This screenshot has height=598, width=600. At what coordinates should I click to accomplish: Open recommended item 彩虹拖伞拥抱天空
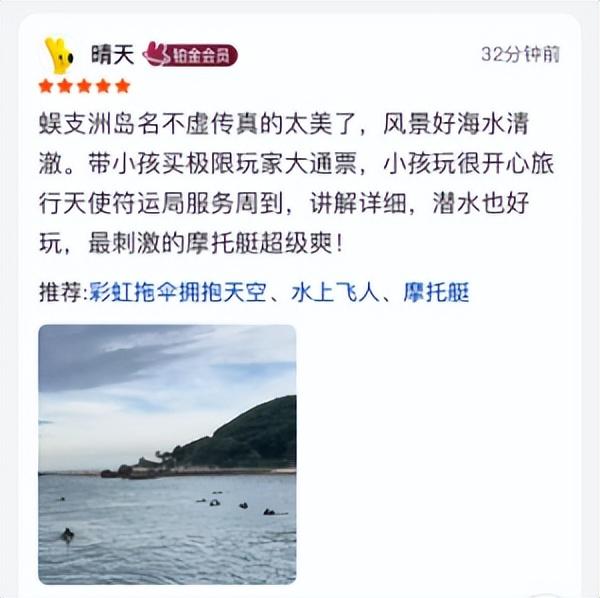coord(176,293)
